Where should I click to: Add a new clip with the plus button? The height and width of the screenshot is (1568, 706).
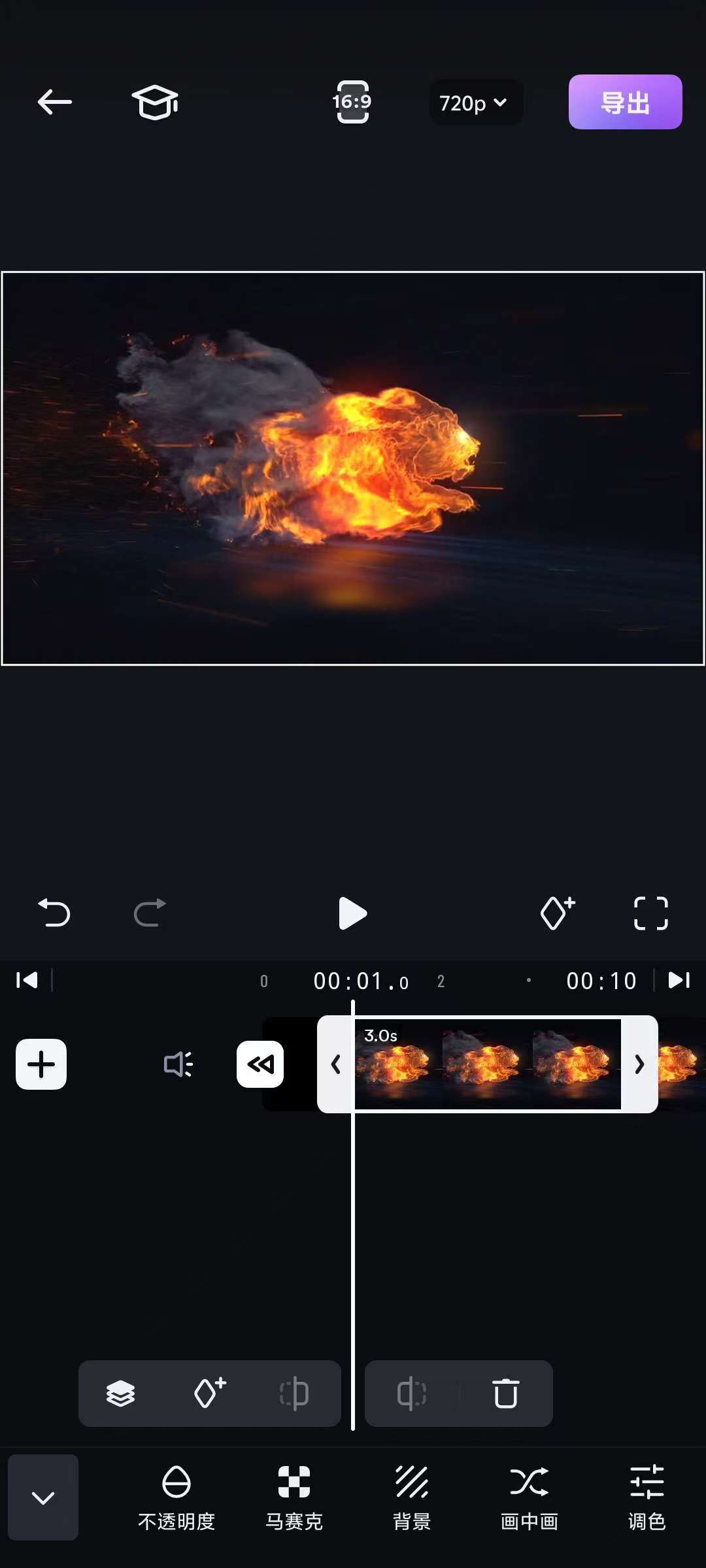pyautogui.click(x=41, y=1064)
